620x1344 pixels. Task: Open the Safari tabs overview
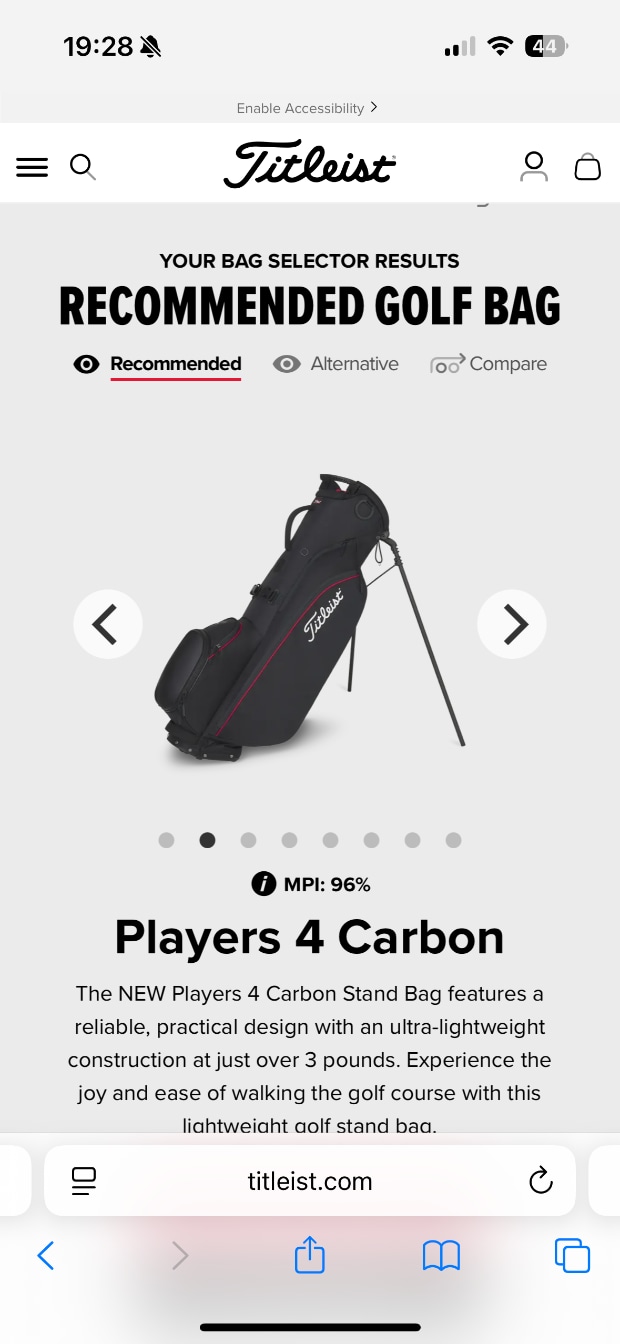tap(572, 1255)
